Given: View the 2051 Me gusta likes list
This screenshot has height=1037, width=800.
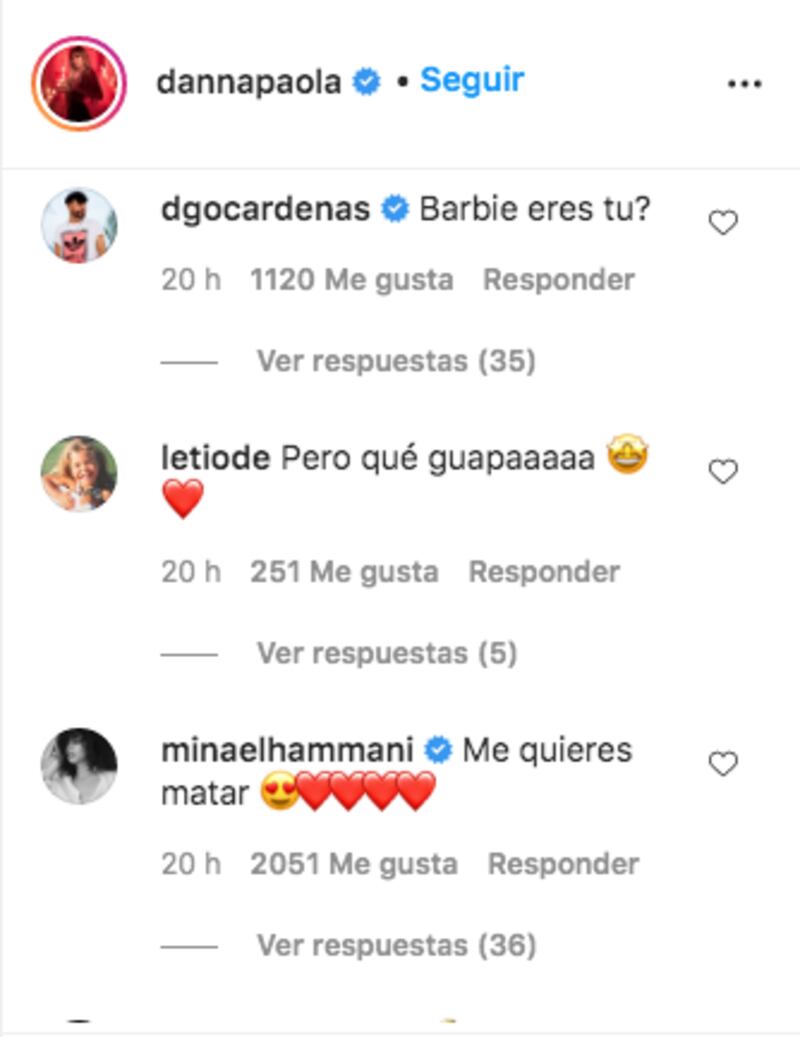Looking at the screenshot, I should point(353,864).
